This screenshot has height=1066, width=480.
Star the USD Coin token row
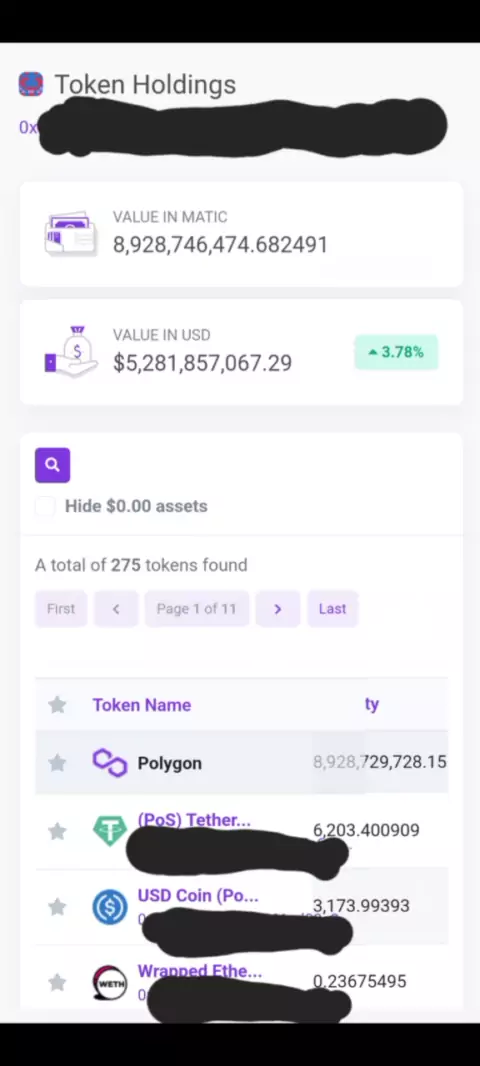pos(58,906)
